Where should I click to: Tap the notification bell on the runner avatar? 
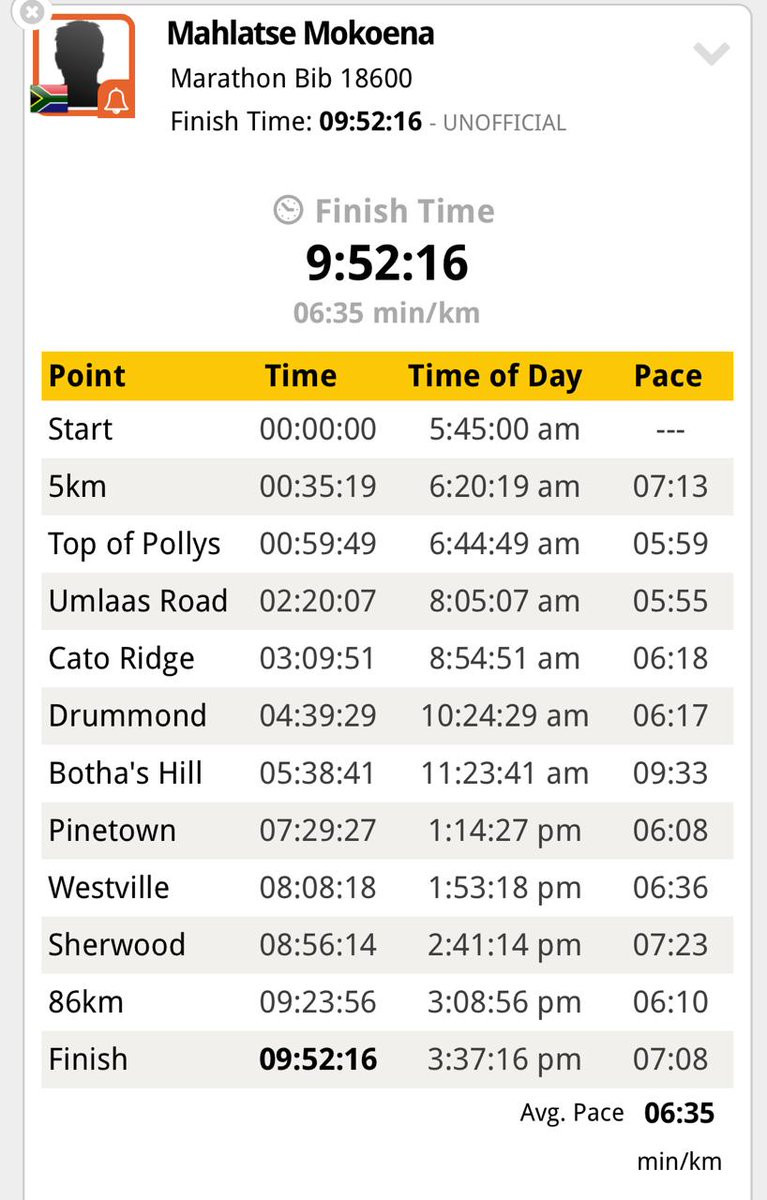[x=116, y=100]
